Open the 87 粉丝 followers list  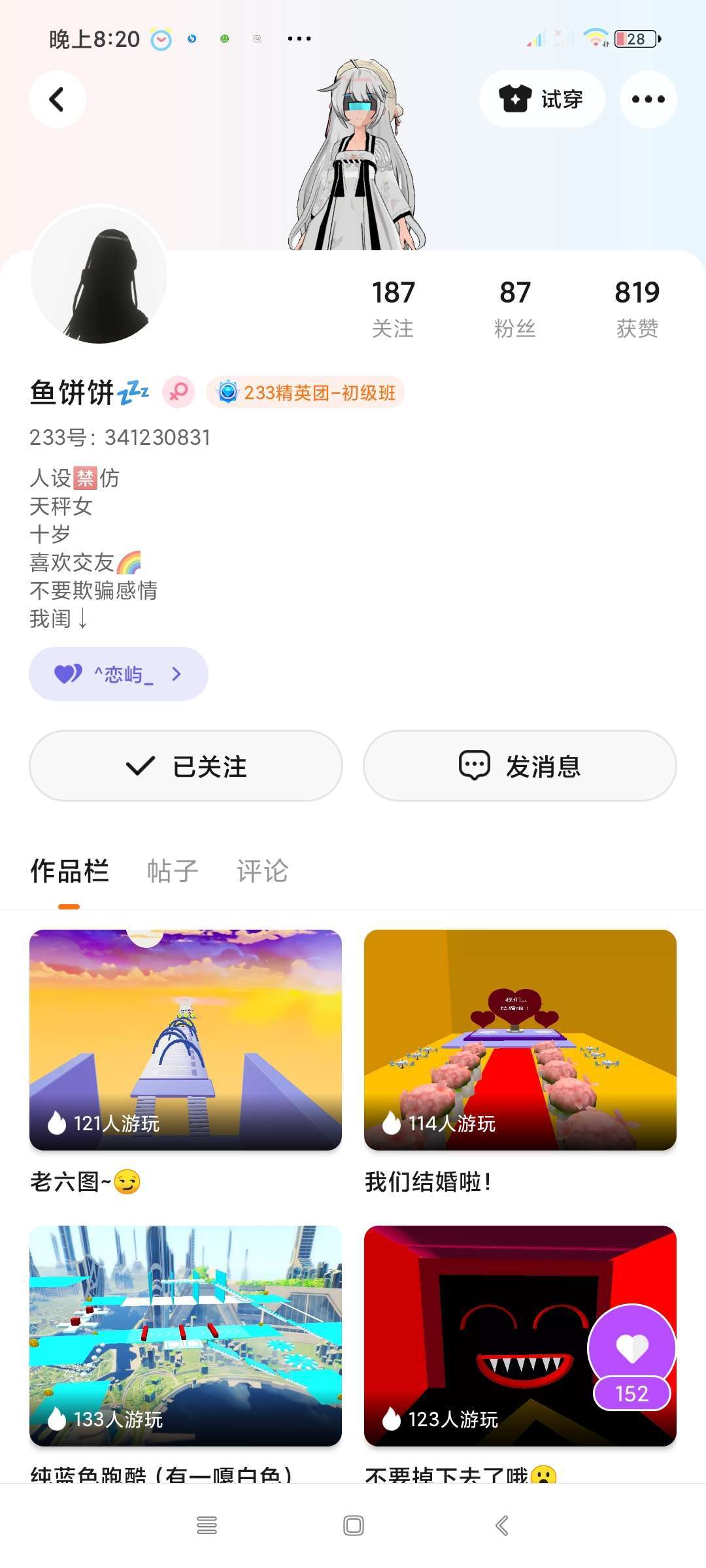coord(514,308)
